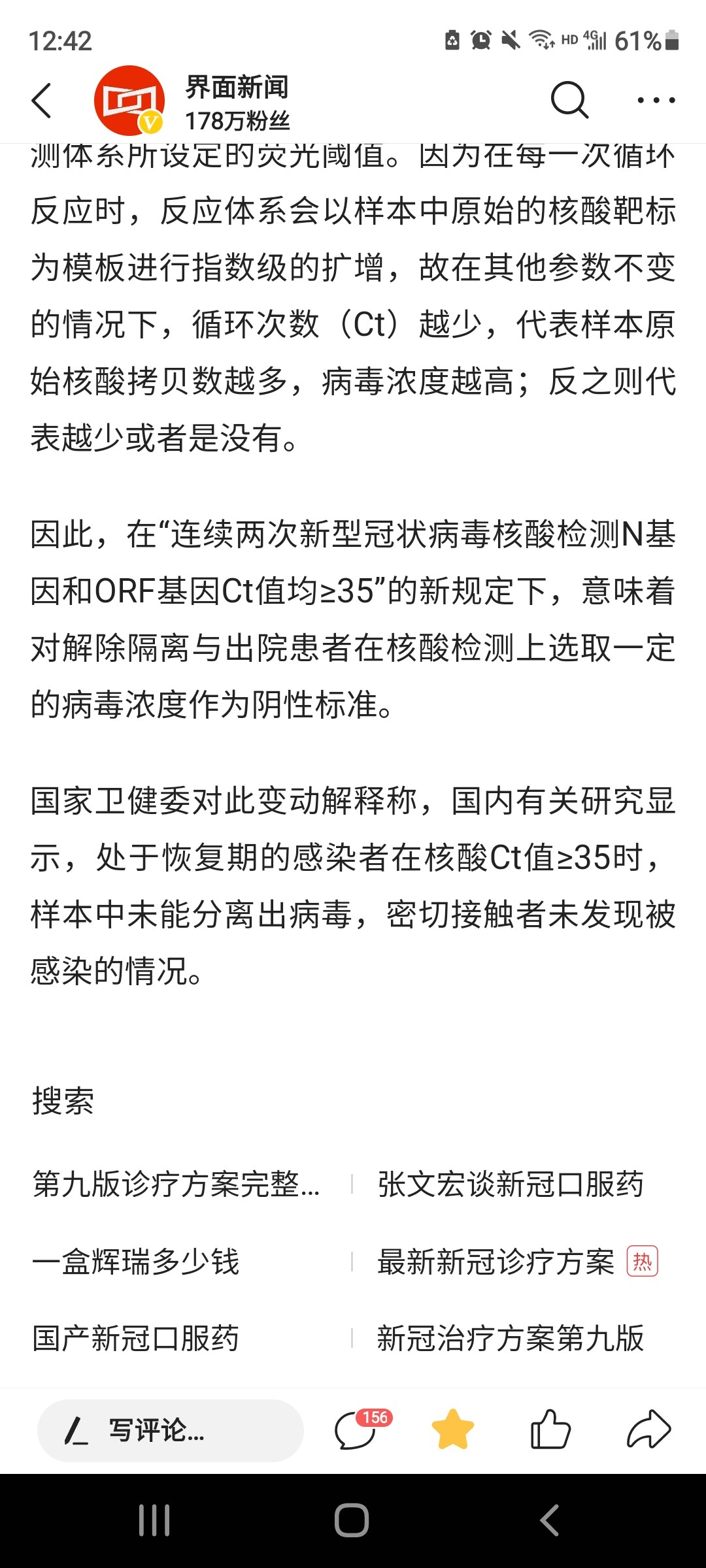Search 张文宏谈新冠口服药
This screenshot has height=1568, width=706.
(511, 1184)
